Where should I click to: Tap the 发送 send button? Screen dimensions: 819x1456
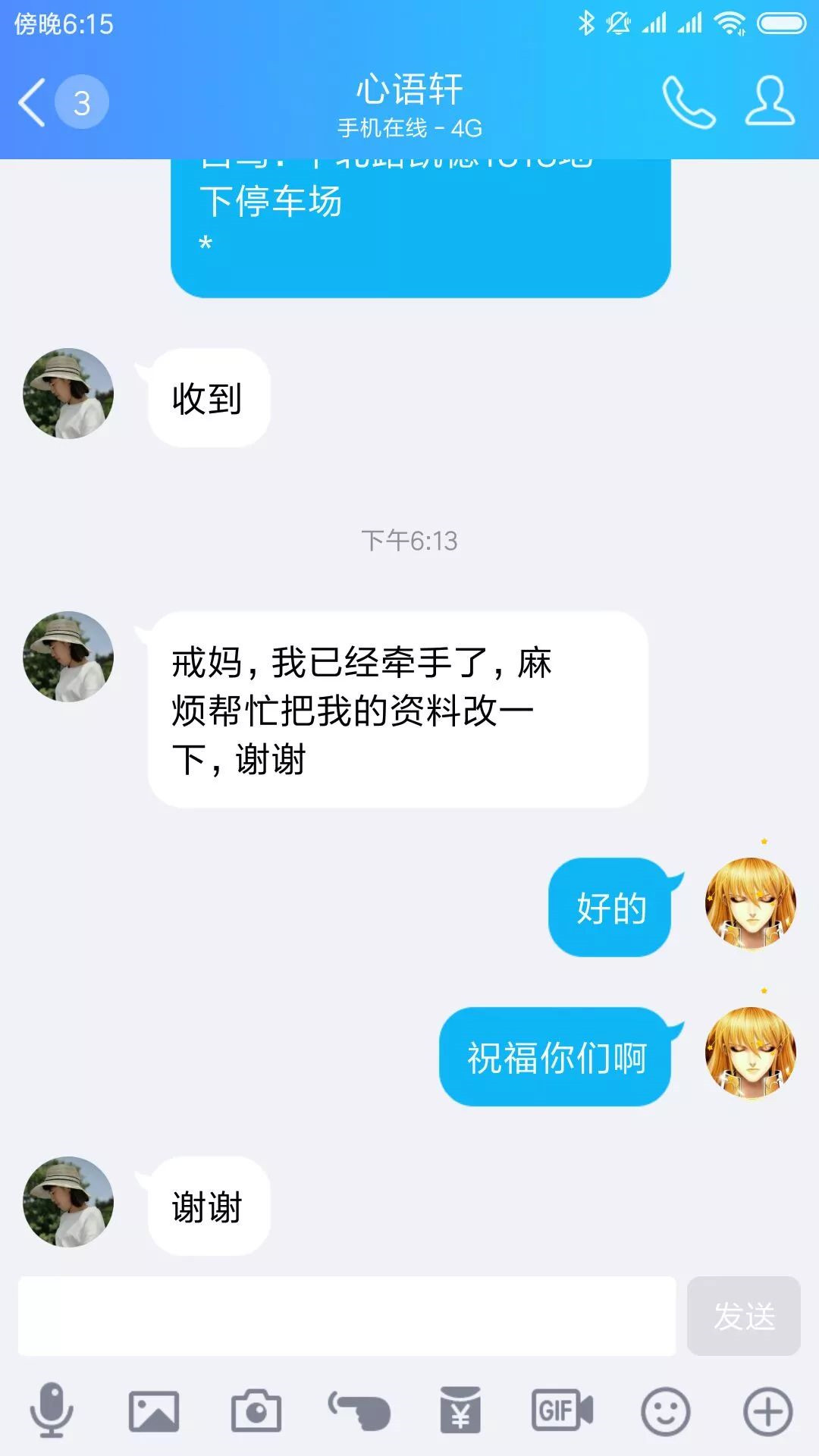click(x=743, y=1316)
